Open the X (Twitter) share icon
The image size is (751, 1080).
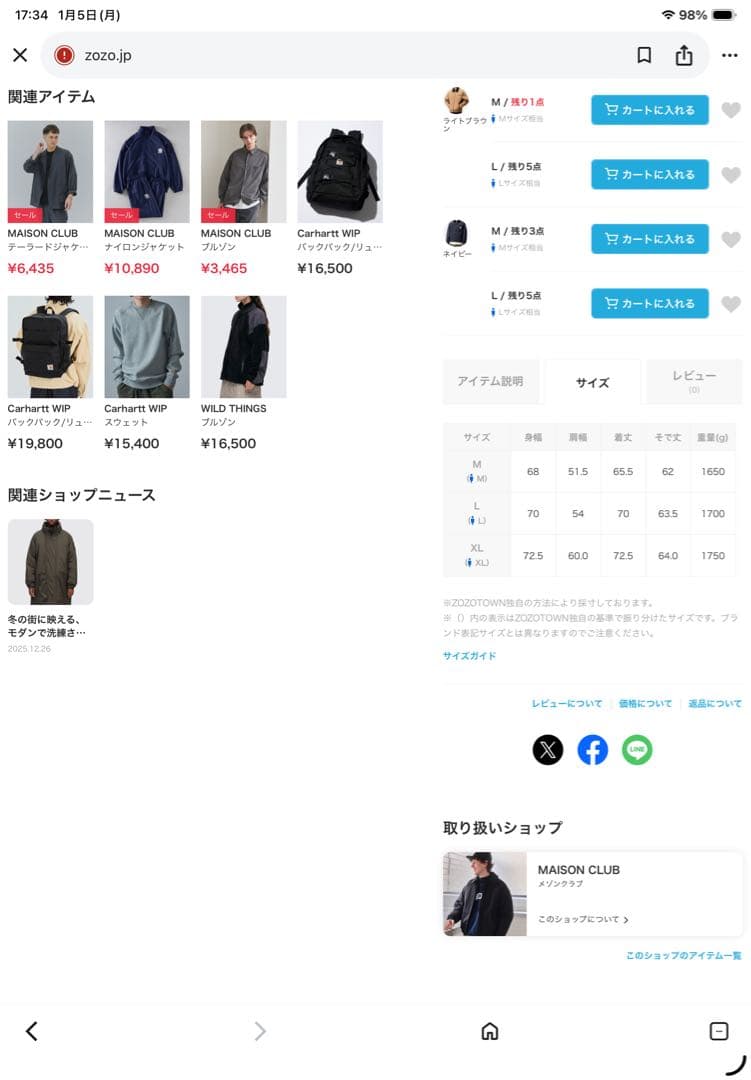click(548, 749)
